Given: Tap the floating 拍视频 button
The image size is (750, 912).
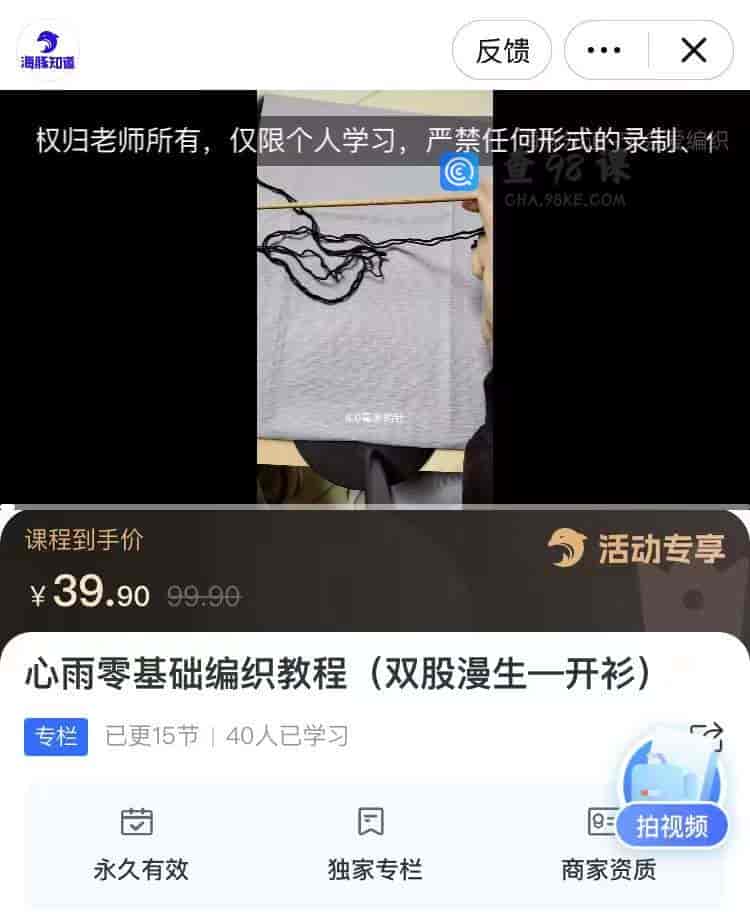Looking at the screenshot, I should 672,826.
